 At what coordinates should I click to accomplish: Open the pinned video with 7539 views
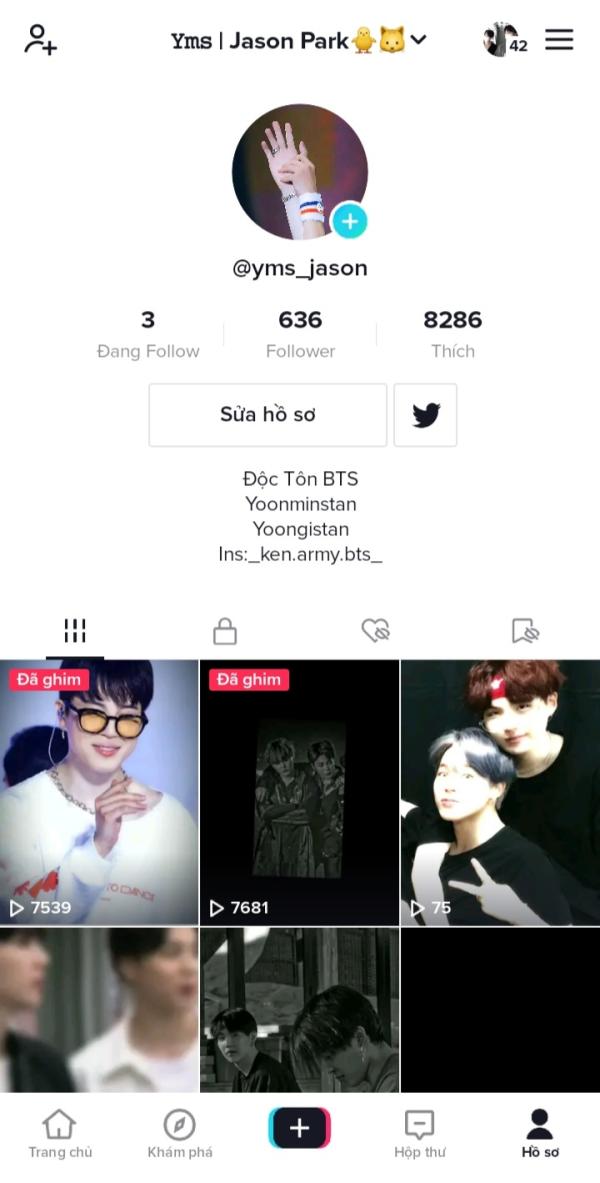pyautogui.click(x=99, y=792)
